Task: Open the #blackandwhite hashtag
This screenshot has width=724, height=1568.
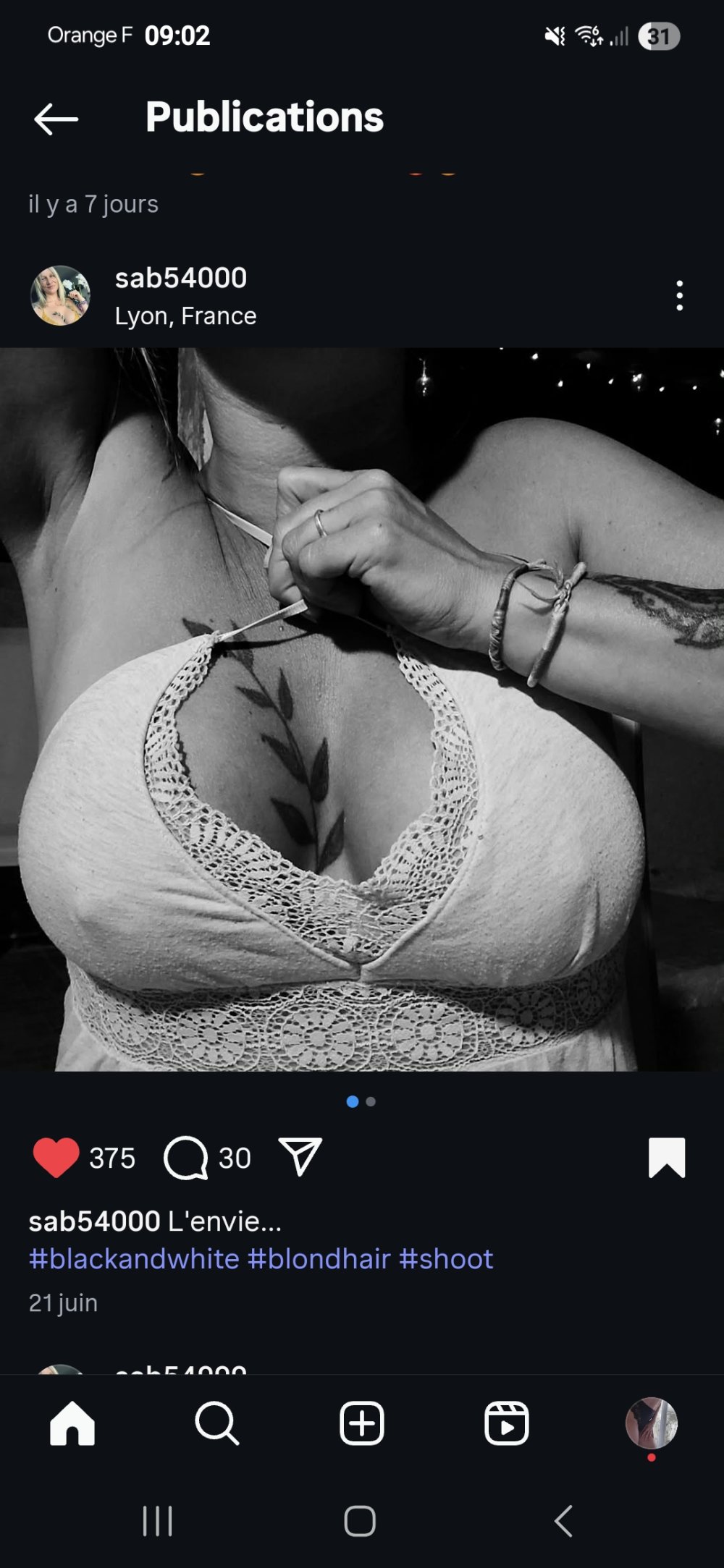Action: pyautogui.click(x=134, y=1259)
